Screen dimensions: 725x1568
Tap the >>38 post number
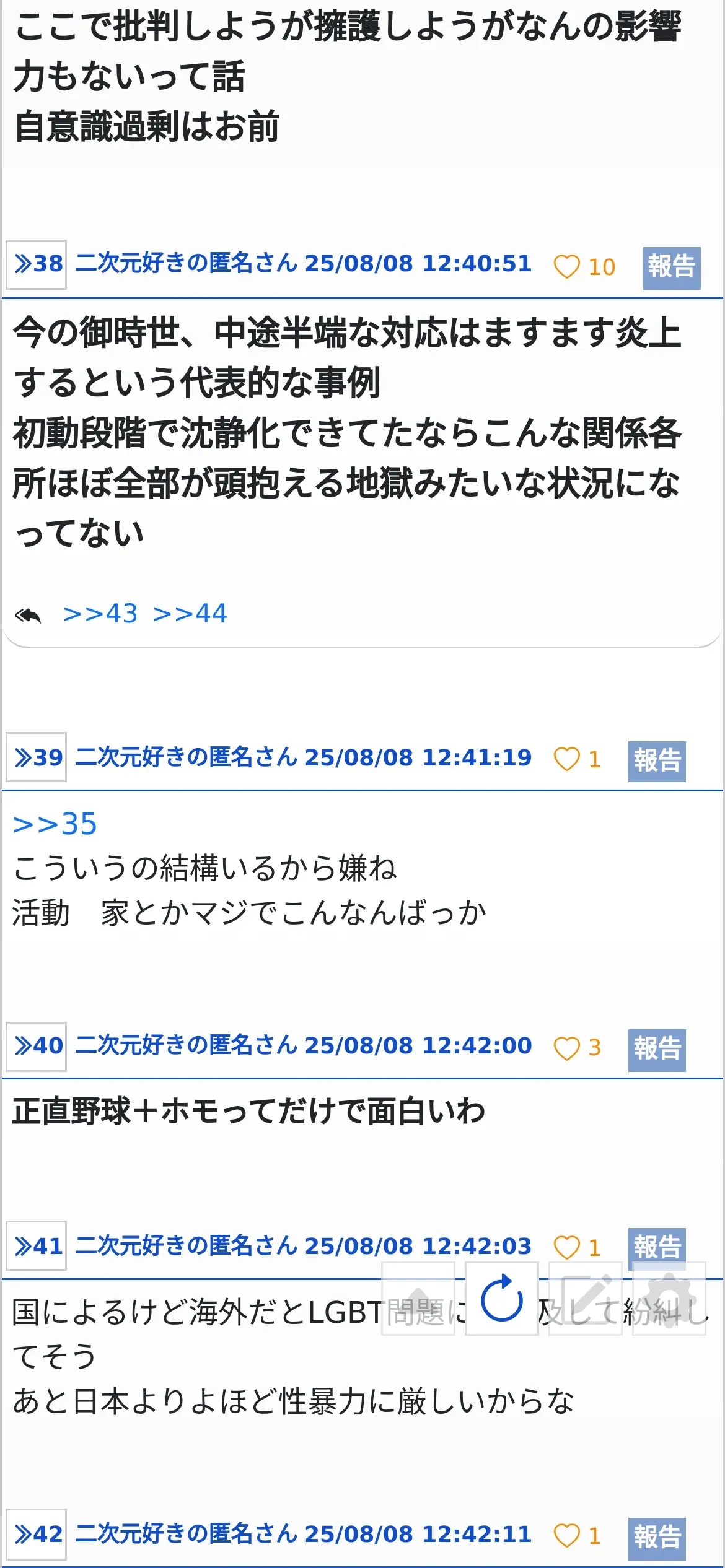click(x=37, y=264)
